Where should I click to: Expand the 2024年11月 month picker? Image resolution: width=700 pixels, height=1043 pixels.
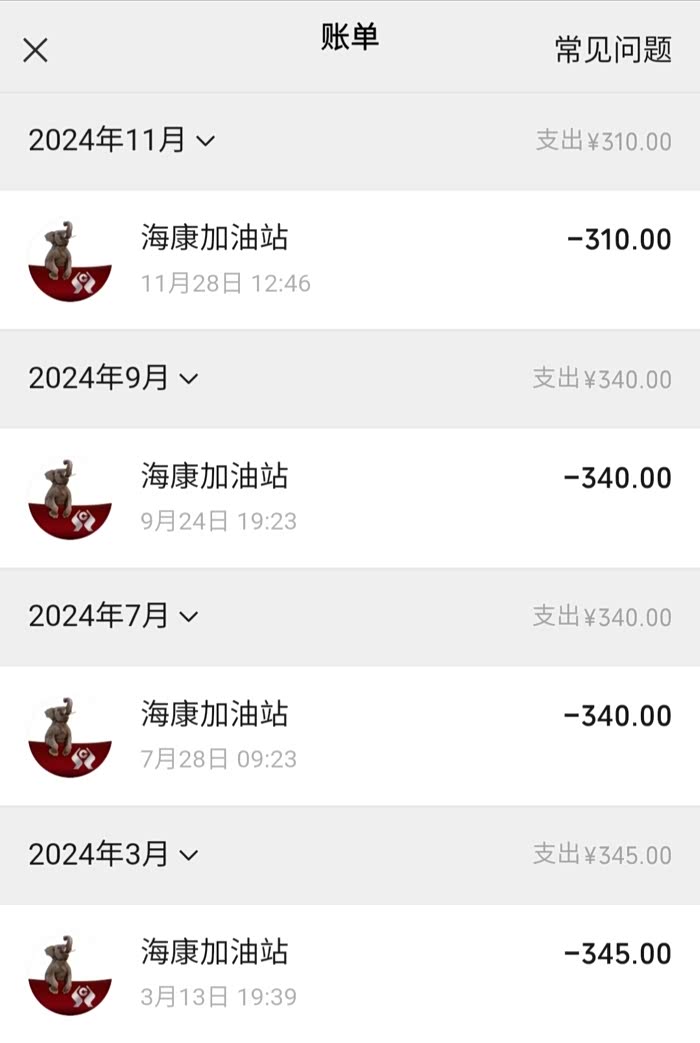coord(121,141)
